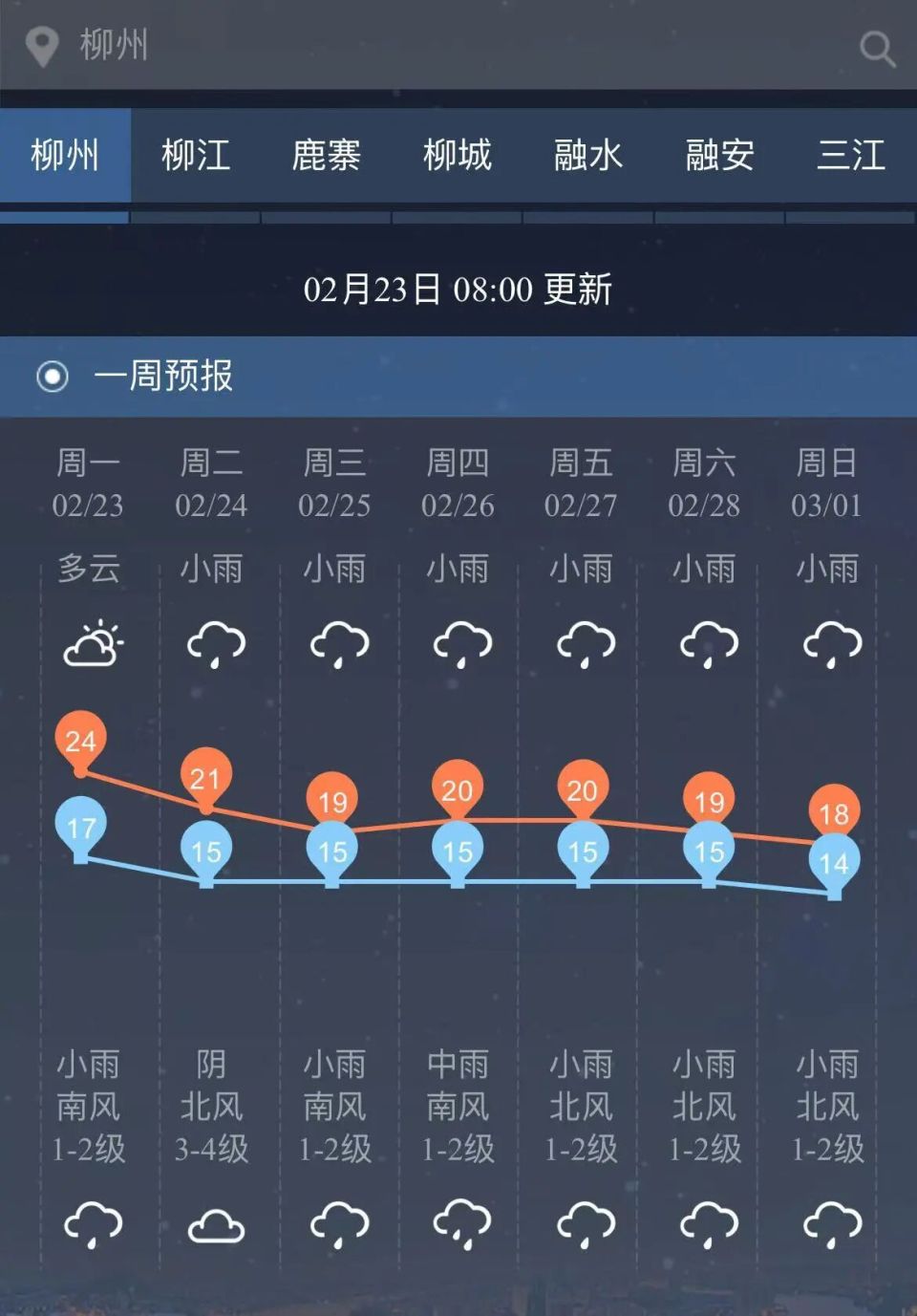Image resolution: width=917 pixels, height=1316 pixels.
Task: Click Friday's 小雨 weather icon
Action: [x=584, y=642]
